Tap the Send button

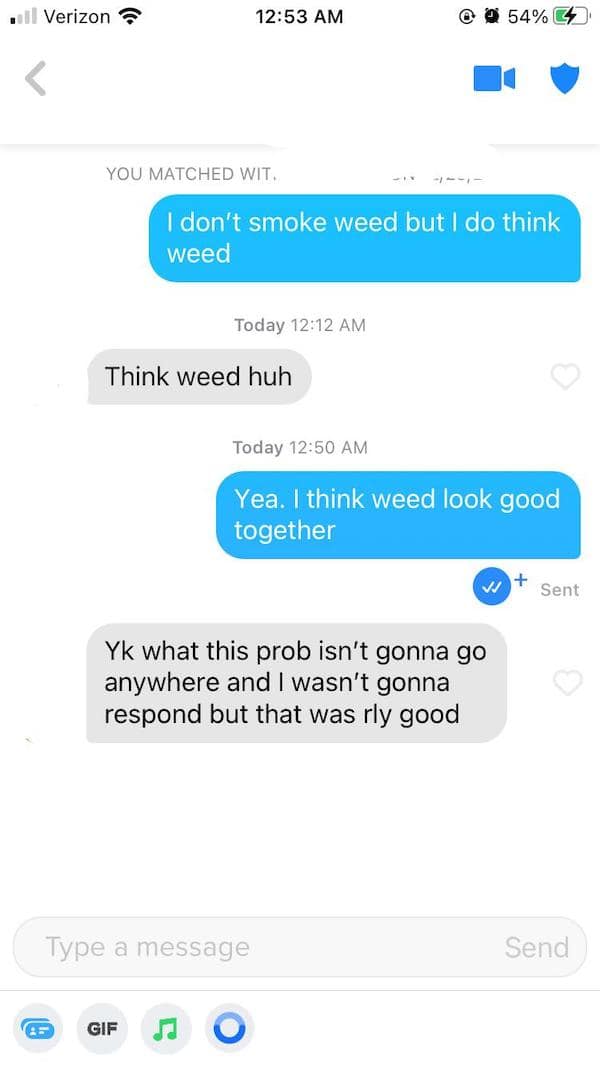(536, 946)
